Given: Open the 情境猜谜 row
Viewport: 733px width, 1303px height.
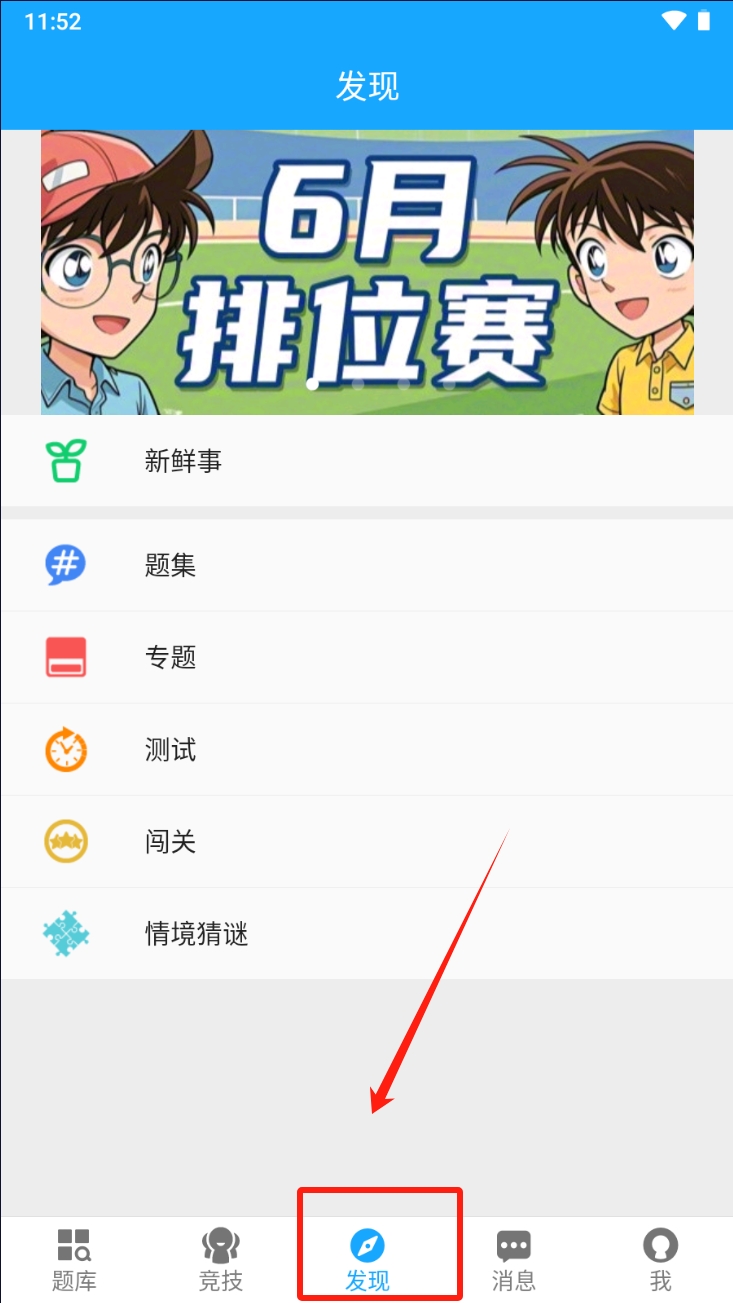Looking at the screenshot, I should (366, 934).
